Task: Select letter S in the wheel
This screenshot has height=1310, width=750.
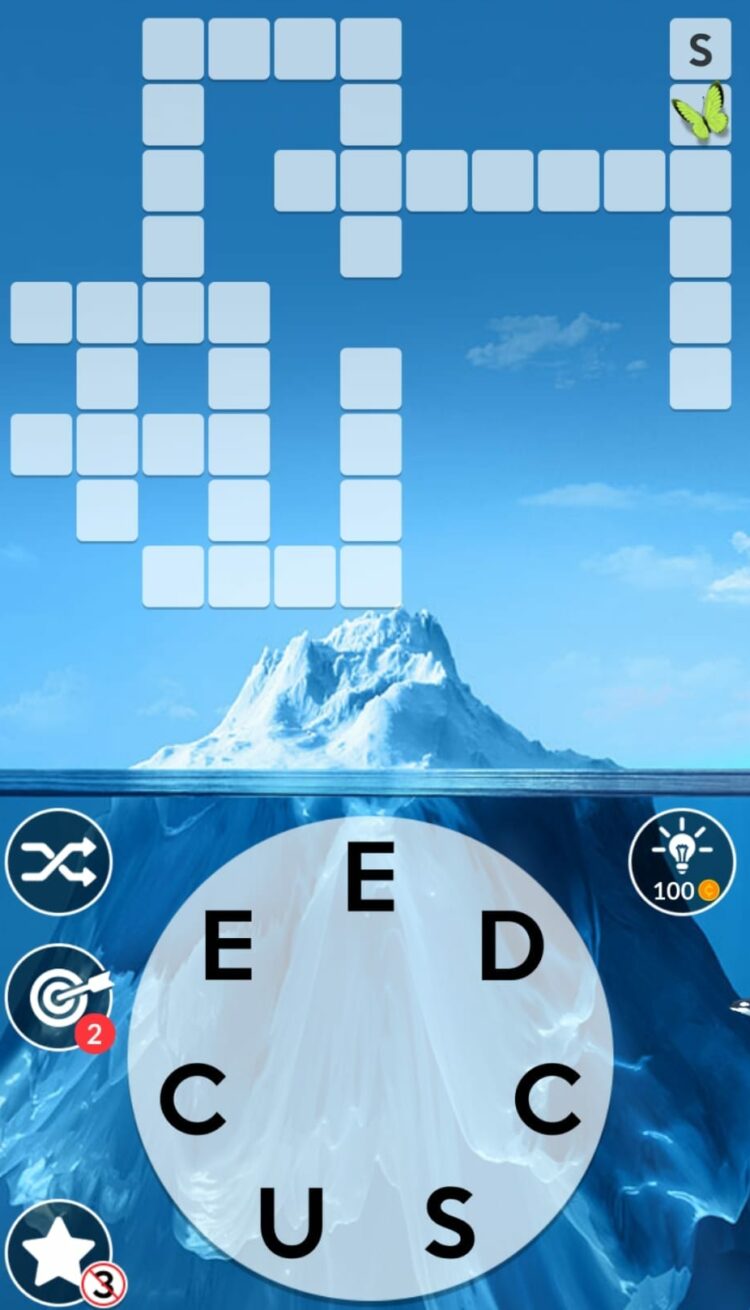Action: click(x=450, y=1221)
